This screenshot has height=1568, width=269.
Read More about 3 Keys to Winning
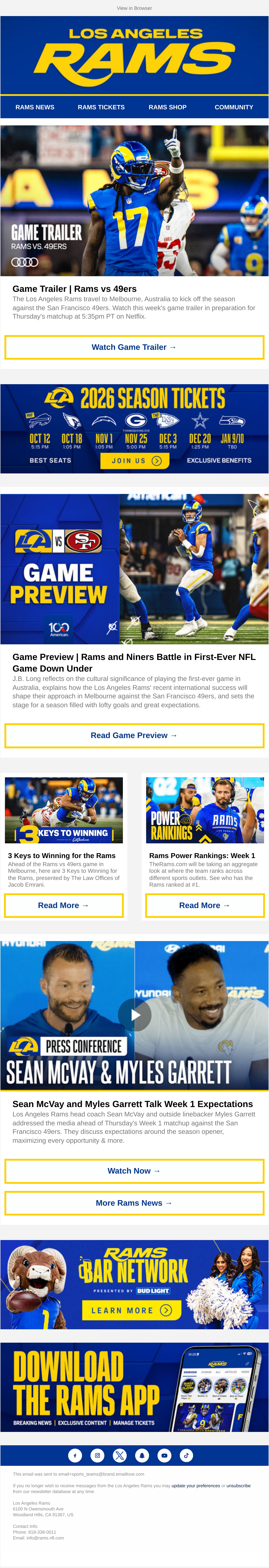click(x=63, y=905)
